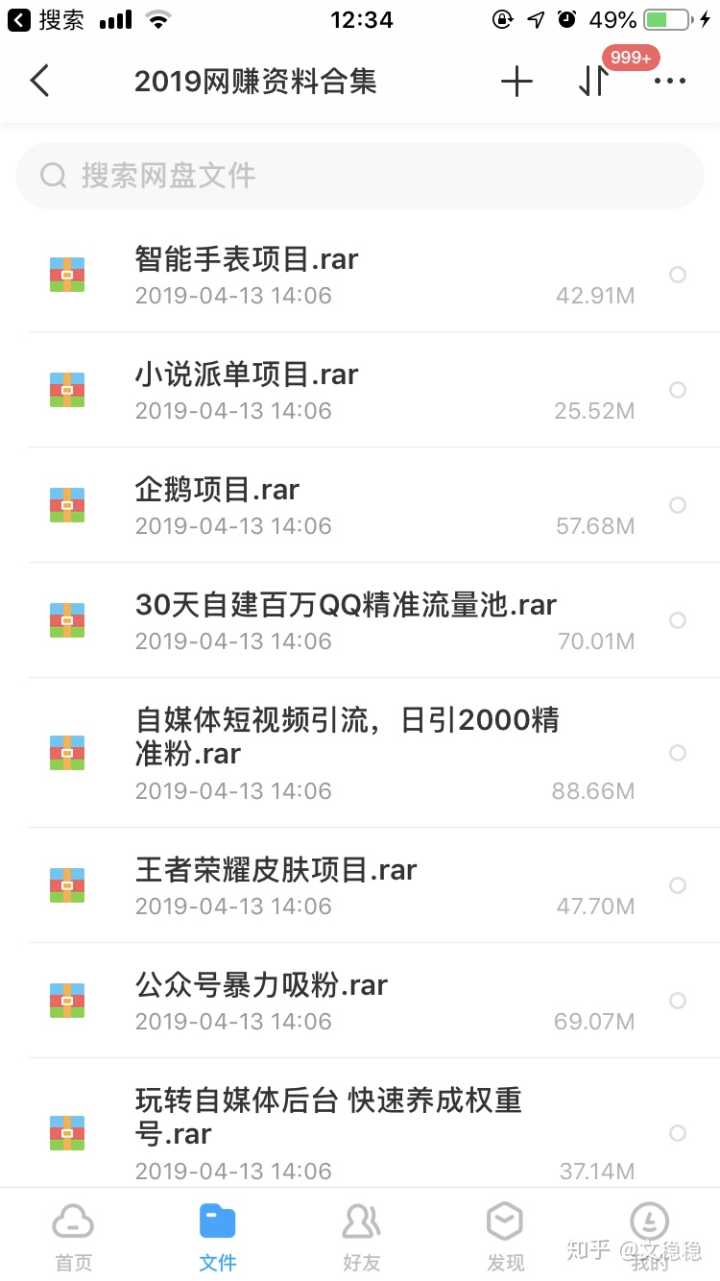Tap the 搜索网盘文件 search box

click(x=360, y=176)
